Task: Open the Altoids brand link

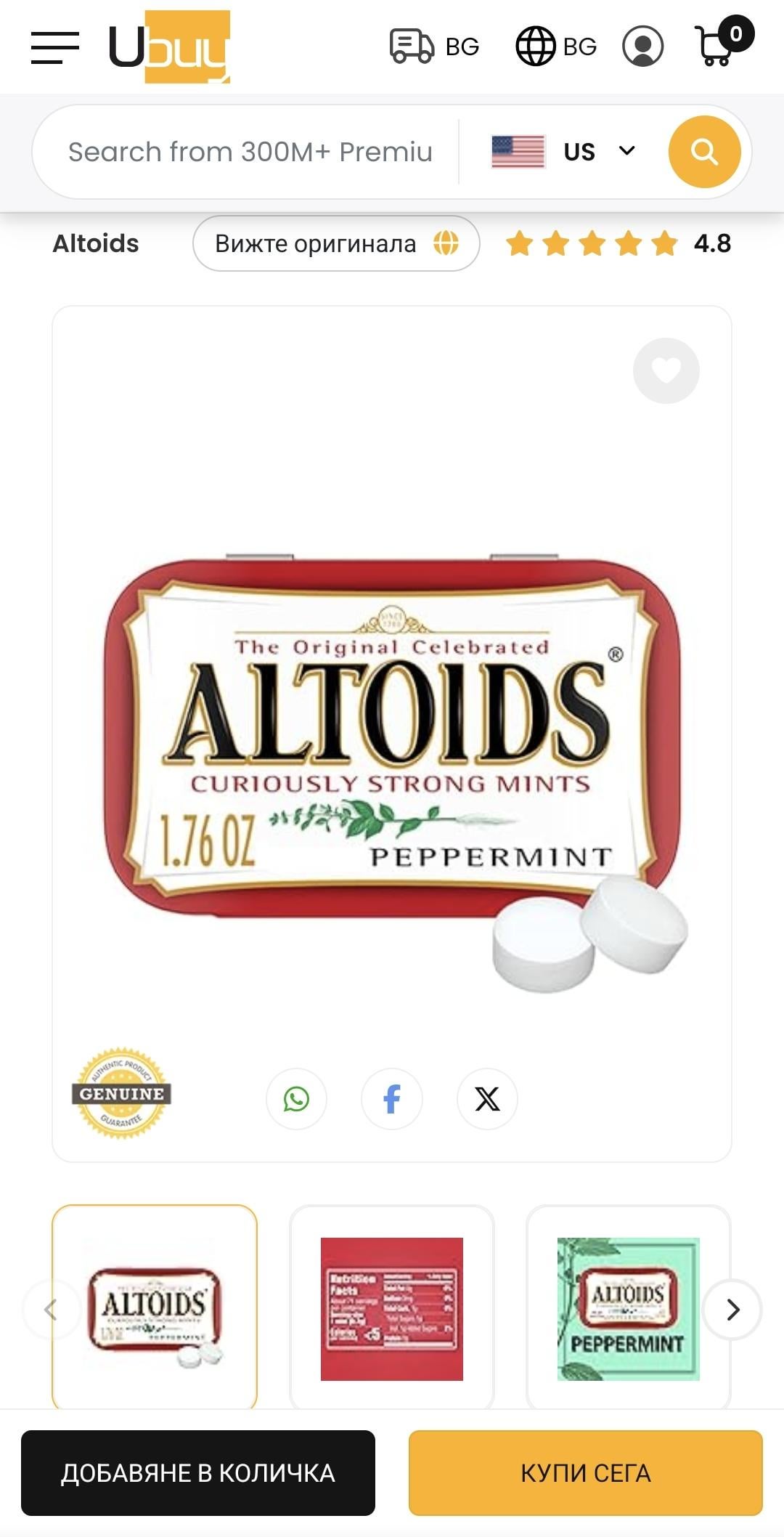Action: tap(96, 243)
